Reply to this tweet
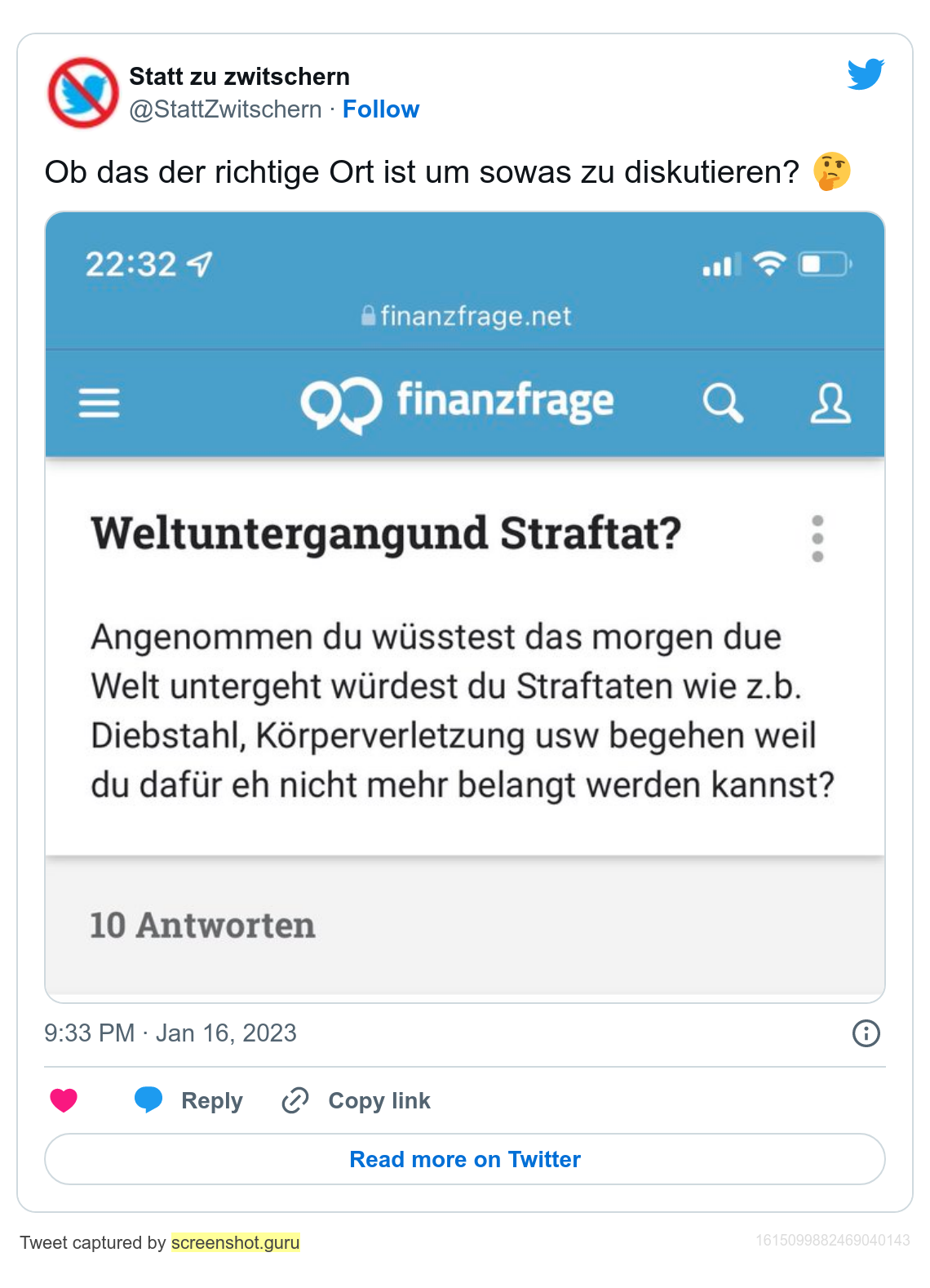 point(189,1100)
